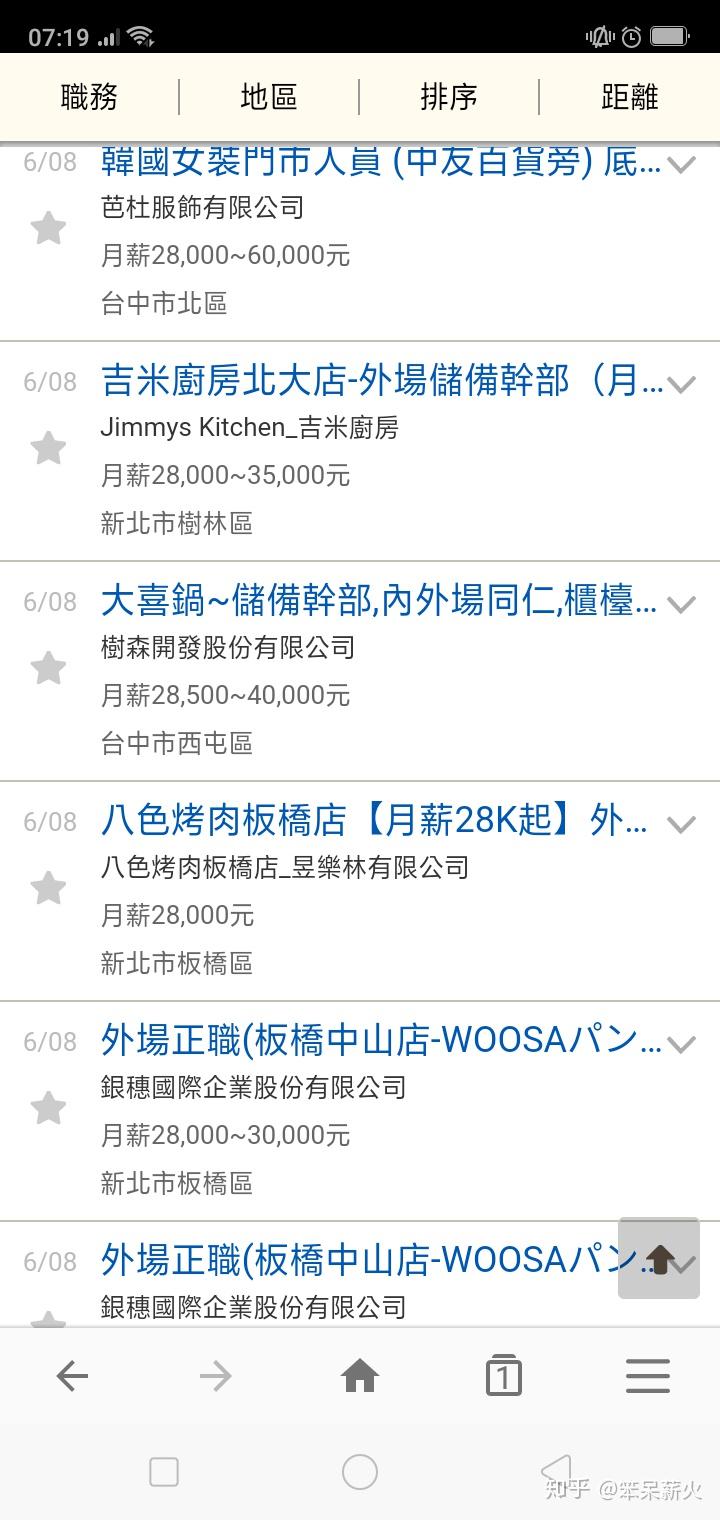Screen dimensions: 720x1520
Task: Jump back to top with arrow button
Action: coord(659,1258)
